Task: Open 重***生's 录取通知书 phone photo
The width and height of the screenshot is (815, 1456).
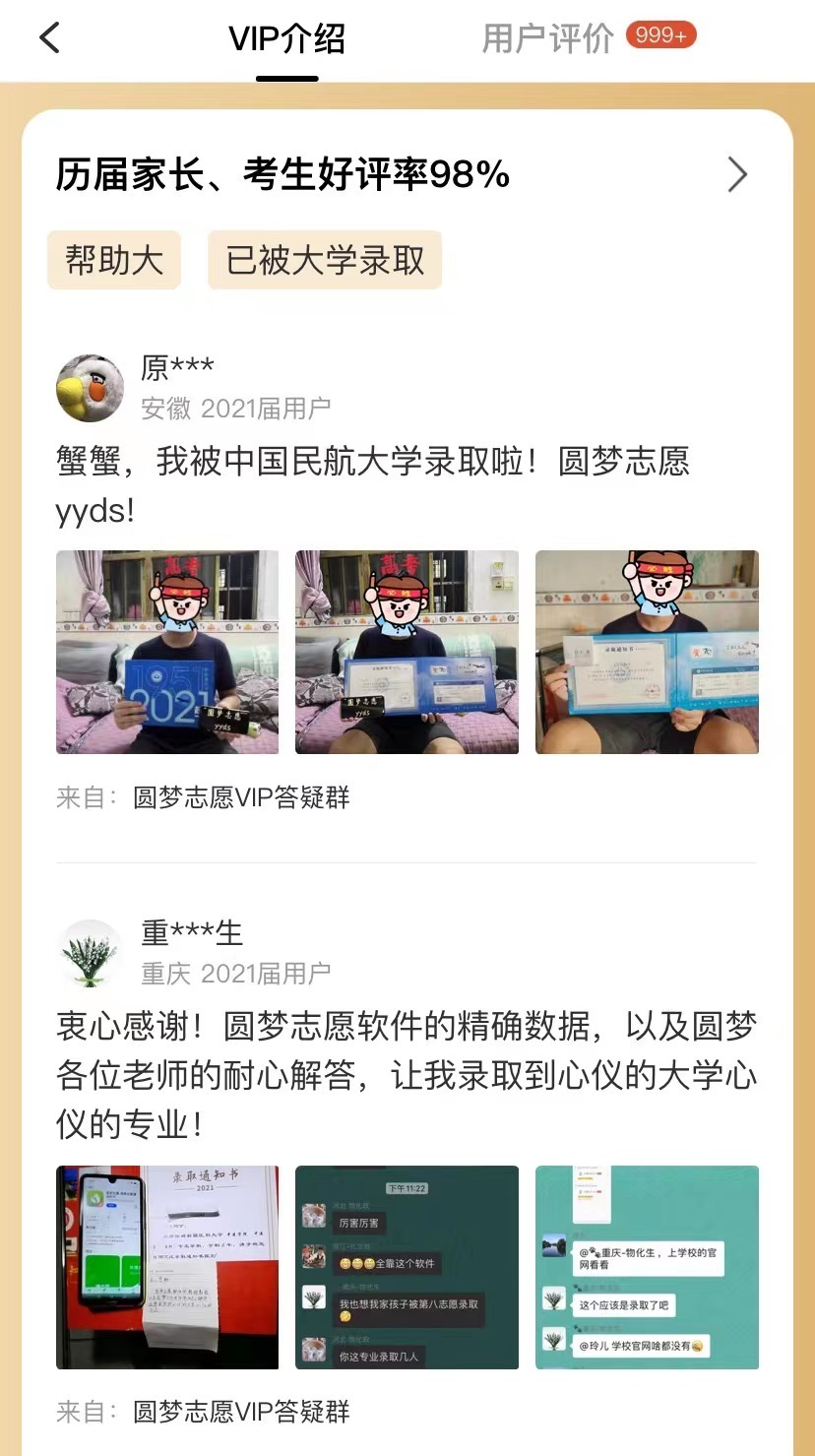Action: [167, 1267]
